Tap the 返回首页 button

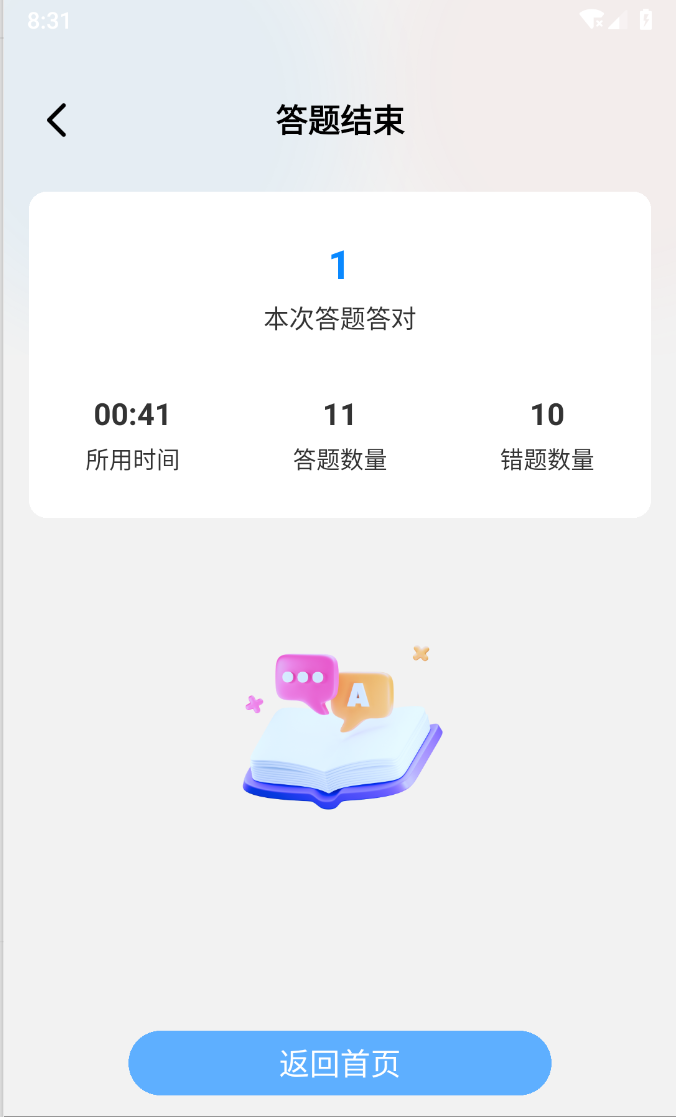pyautogui.click(x=340, y=1063)
